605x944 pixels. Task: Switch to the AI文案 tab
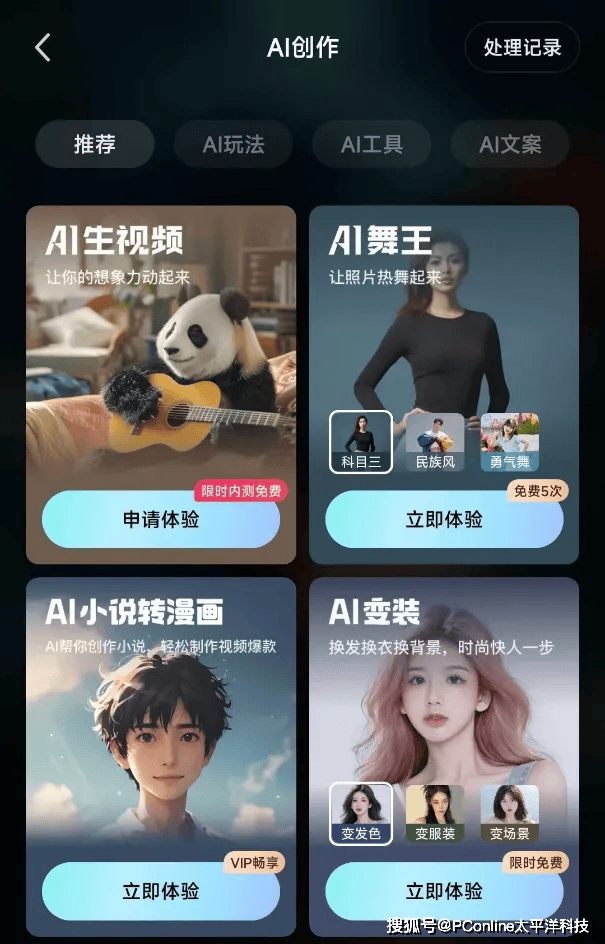[x=510, y=144]
